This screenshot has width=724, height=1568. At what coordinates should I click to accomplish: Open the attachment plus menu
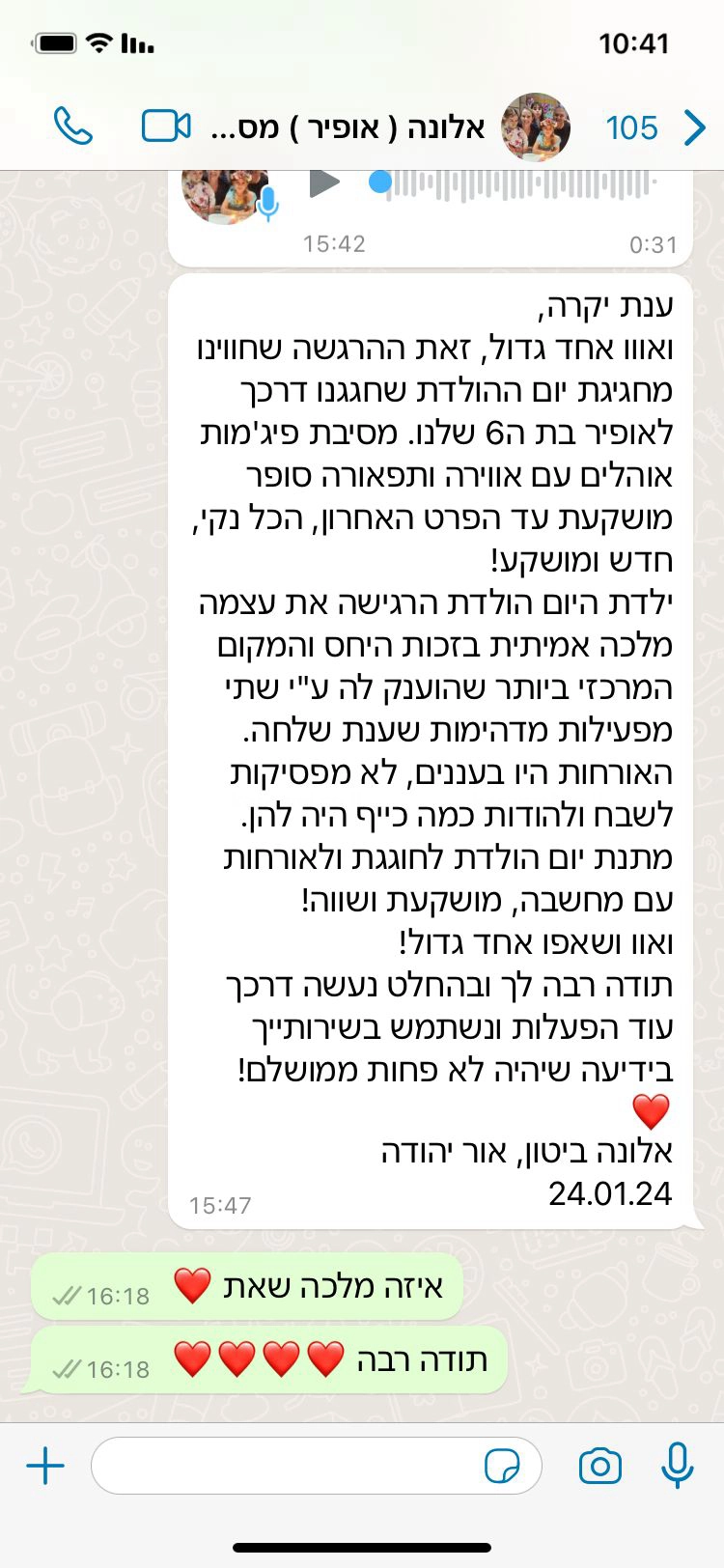pos(45,1467)
